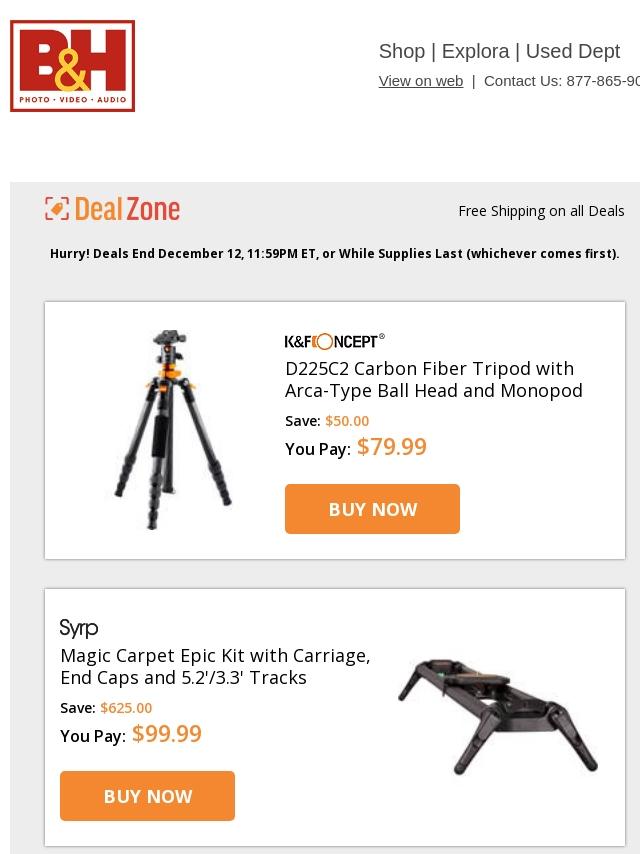Tap the View on web link

[420, 81]
